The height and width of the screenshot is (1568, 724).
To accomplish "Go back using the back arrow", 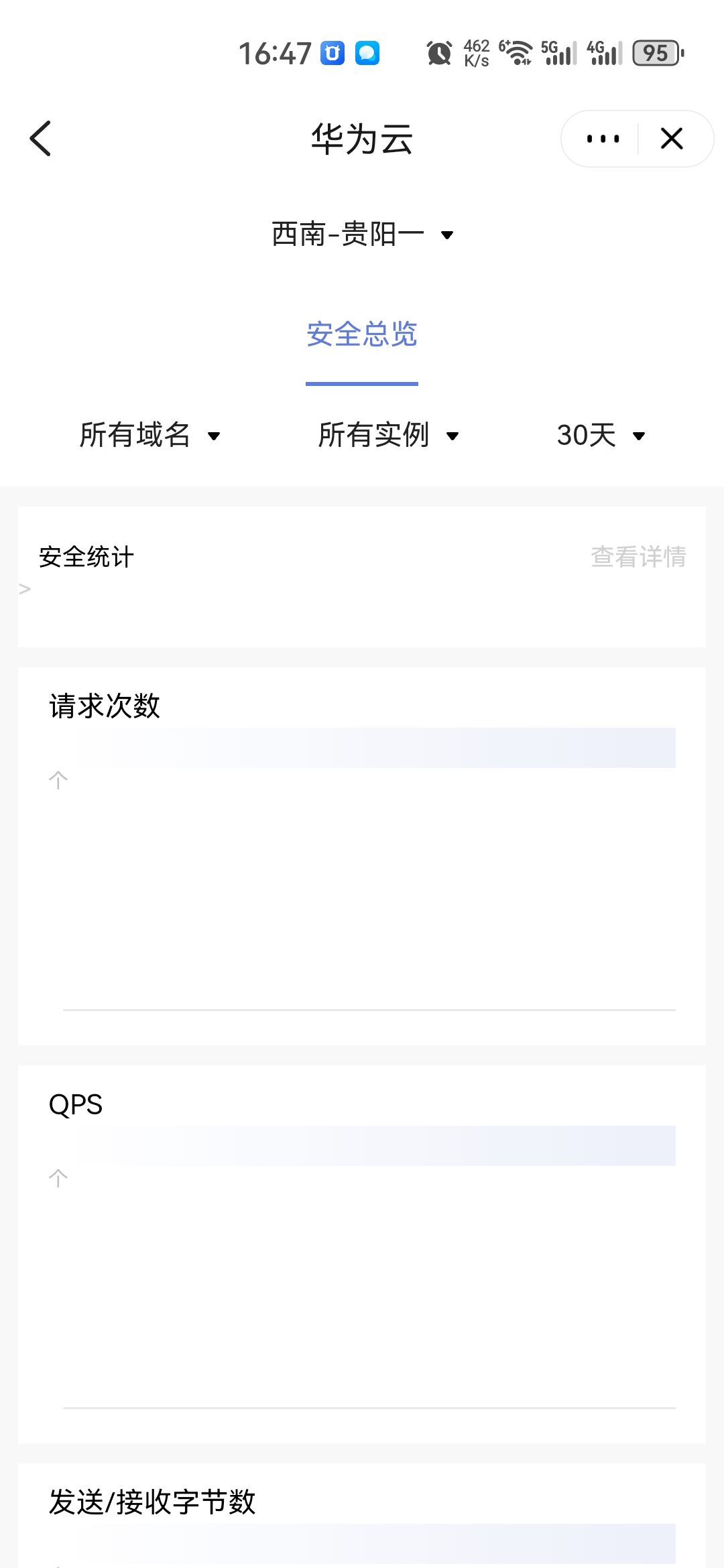I will (41, 139).
